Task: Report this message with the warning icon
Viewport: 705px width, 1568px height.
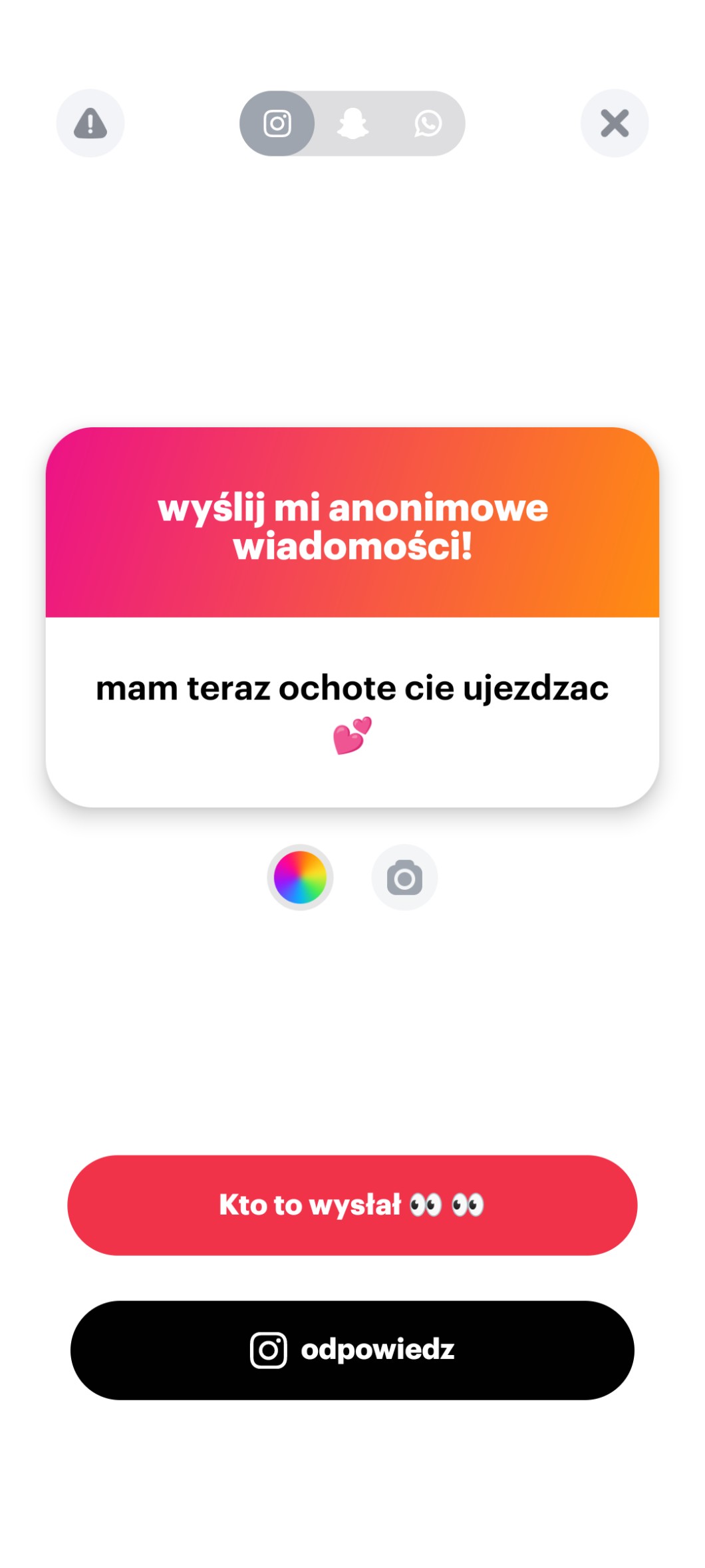Action: point(90,123)
